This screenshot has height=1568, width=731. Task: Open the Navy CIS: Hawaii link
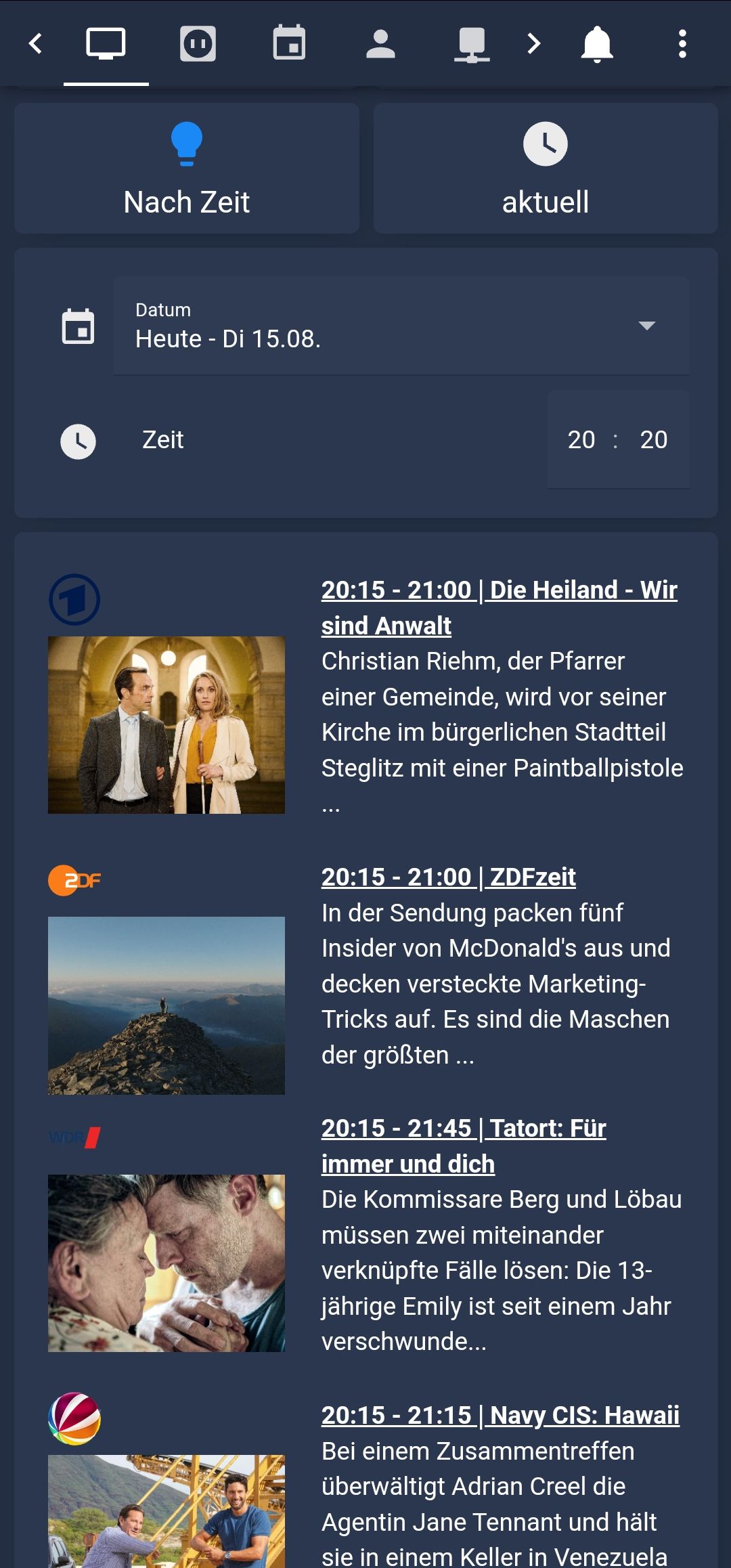coord(500,1415)
